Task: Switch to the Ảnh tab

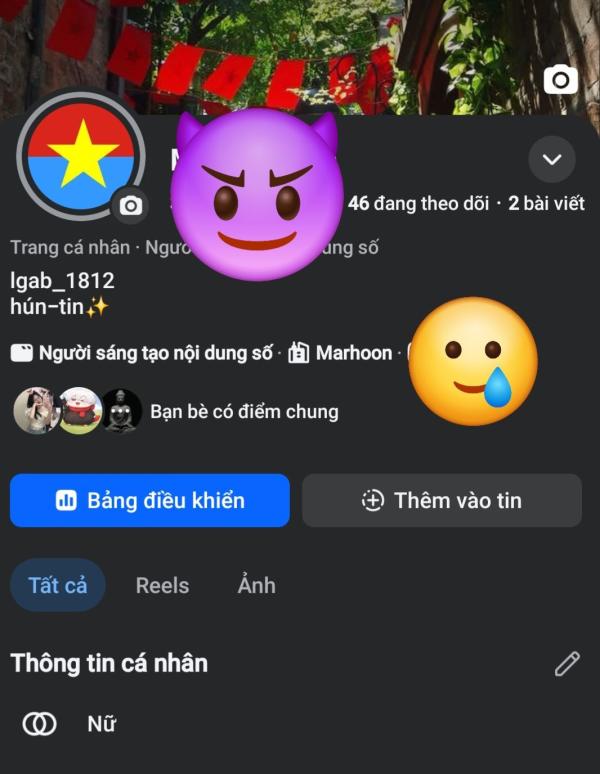Action: pyautogui.click(x=256, y=586)
